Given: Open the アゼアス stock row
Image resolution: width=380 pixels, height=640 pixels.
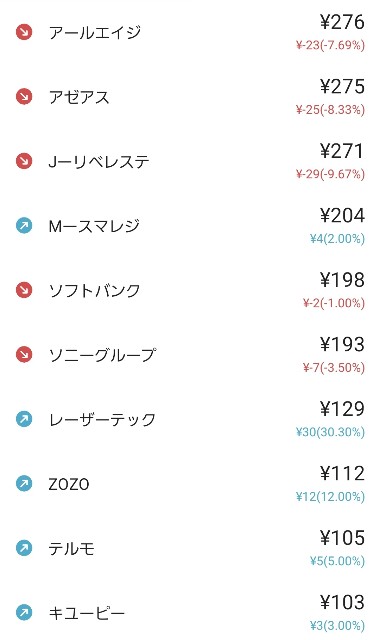Looking at the screenshot, I should coord(190,97).
